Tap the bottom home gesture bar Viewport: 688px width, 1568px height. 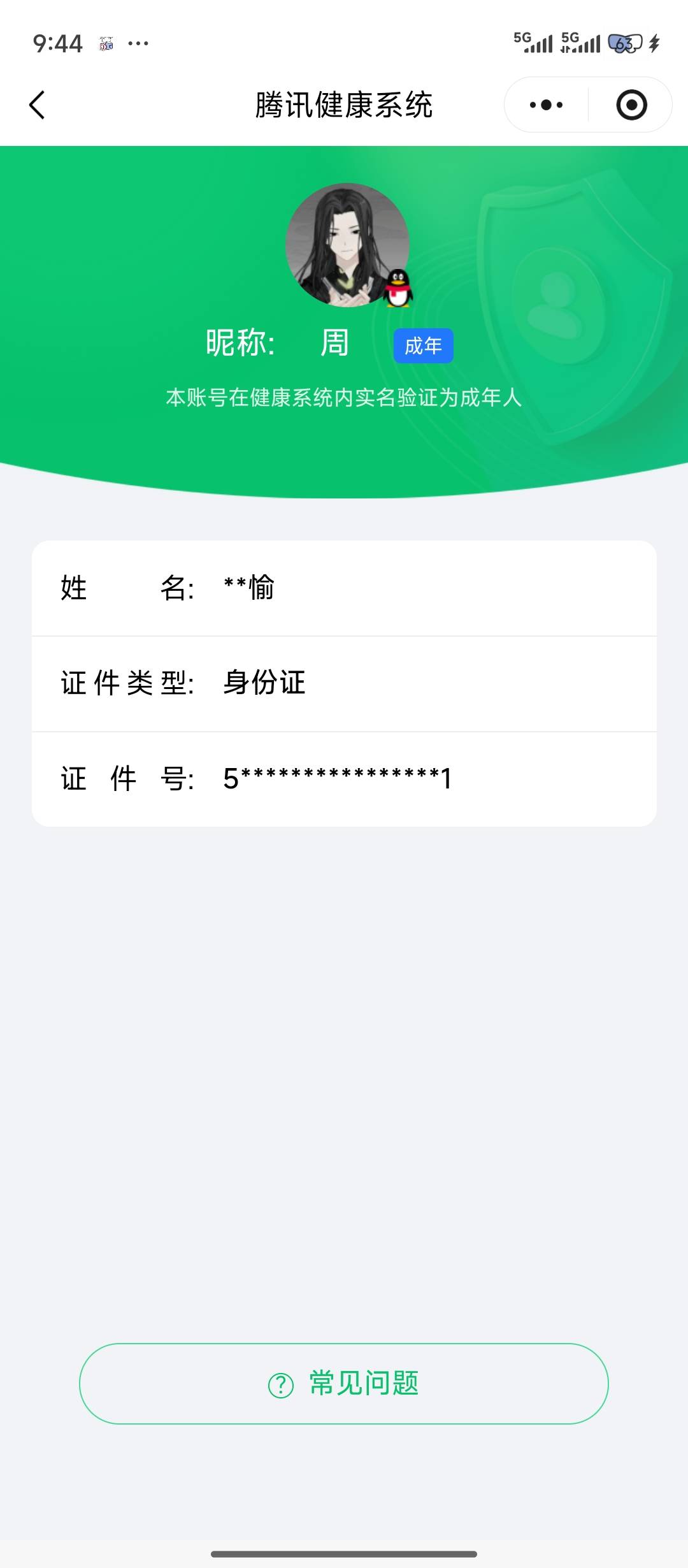click(x=344, y=1553)
